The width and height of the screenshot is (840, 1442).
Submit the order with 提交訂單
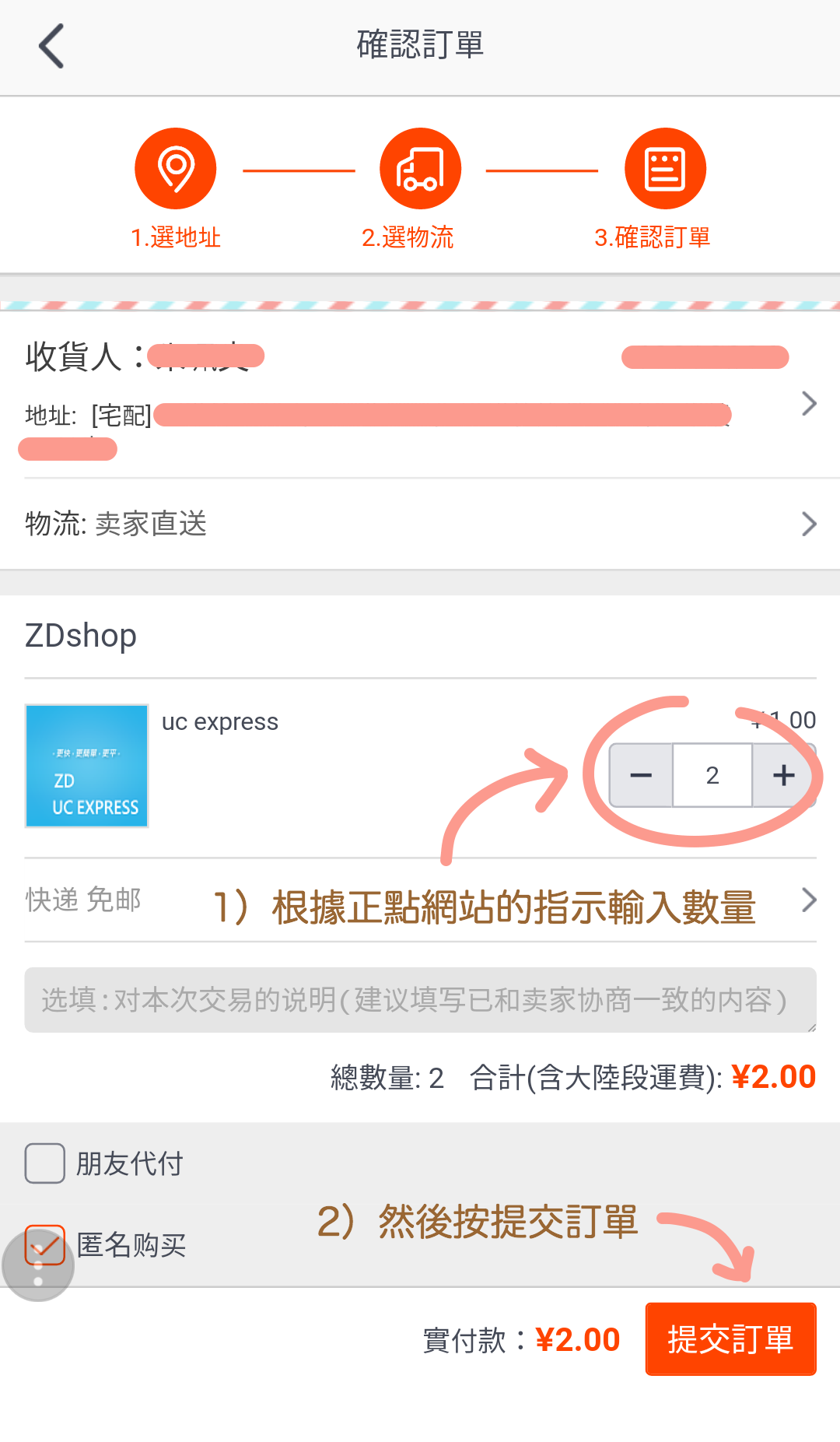click(x=730, y=1338)
